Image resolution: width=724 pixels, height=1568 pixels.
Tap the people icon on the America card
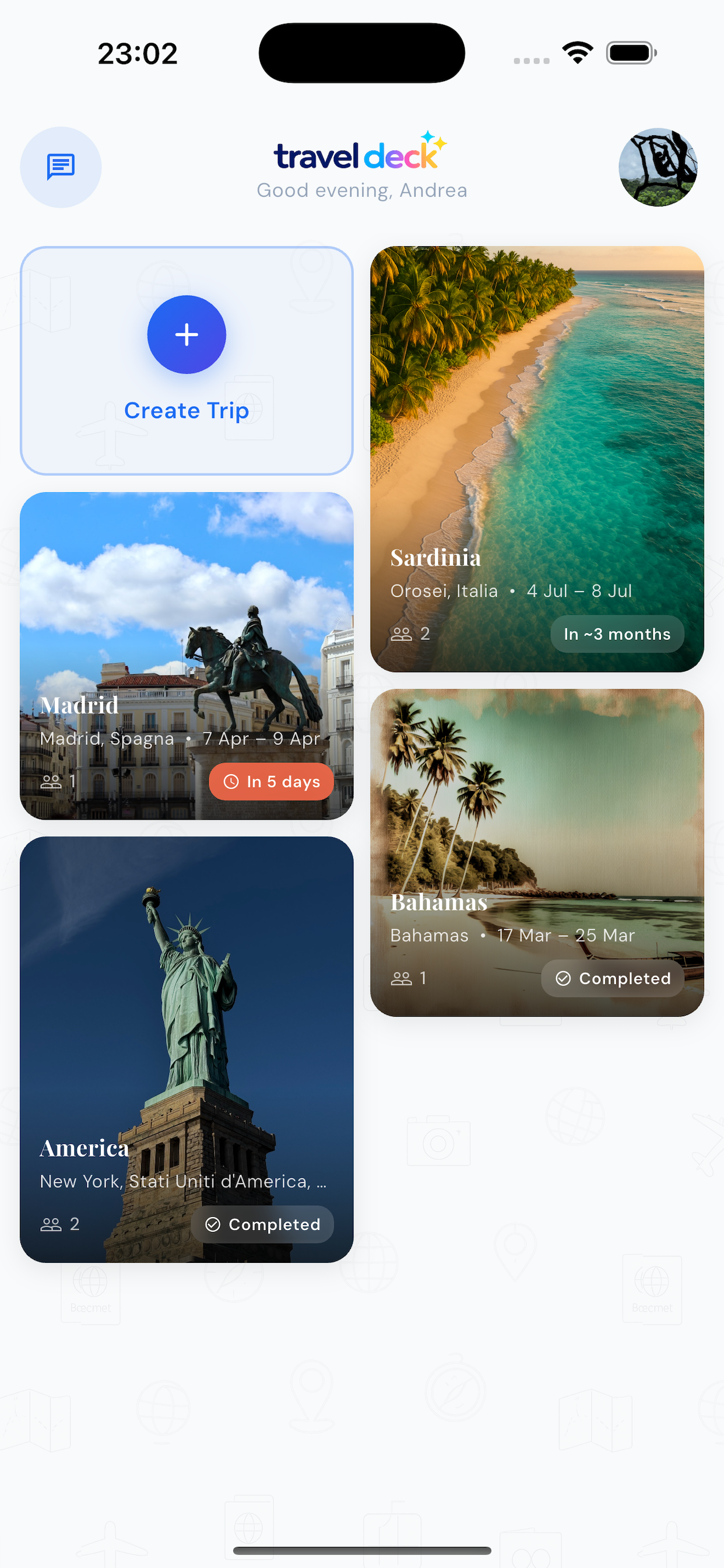click(51, 1224)
